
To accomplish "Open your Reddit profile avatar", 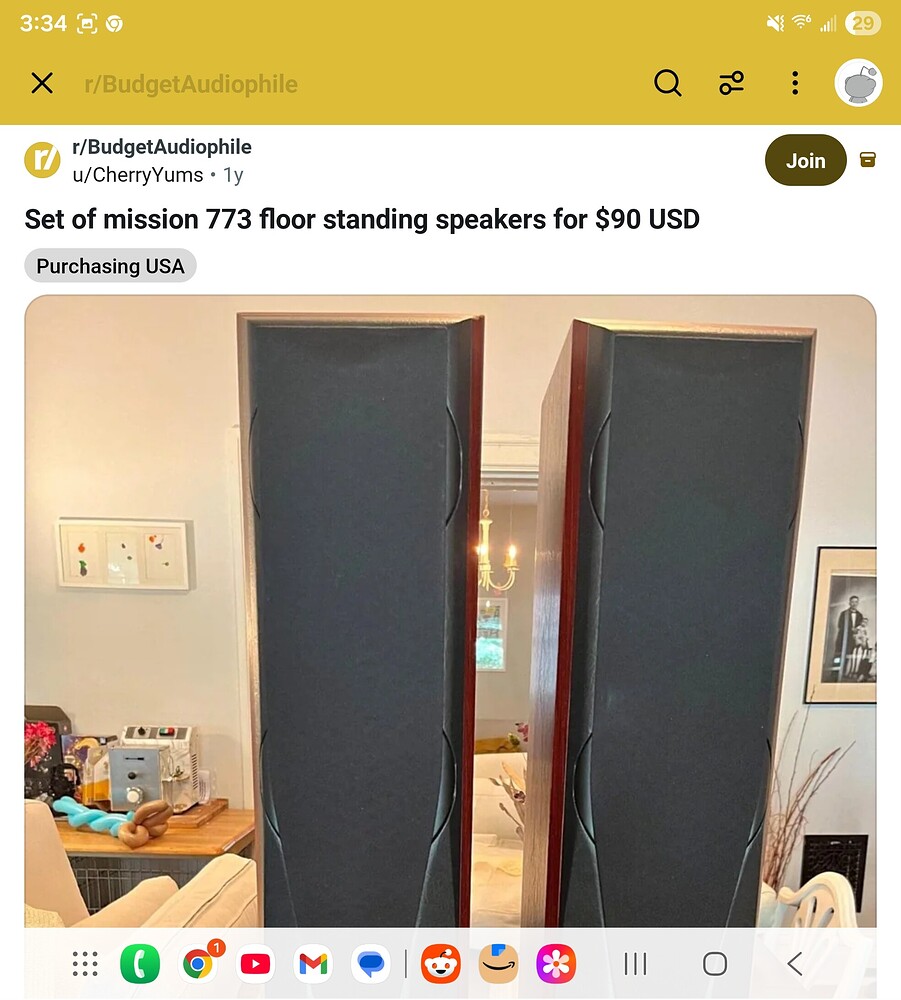I will coord(858,83).
